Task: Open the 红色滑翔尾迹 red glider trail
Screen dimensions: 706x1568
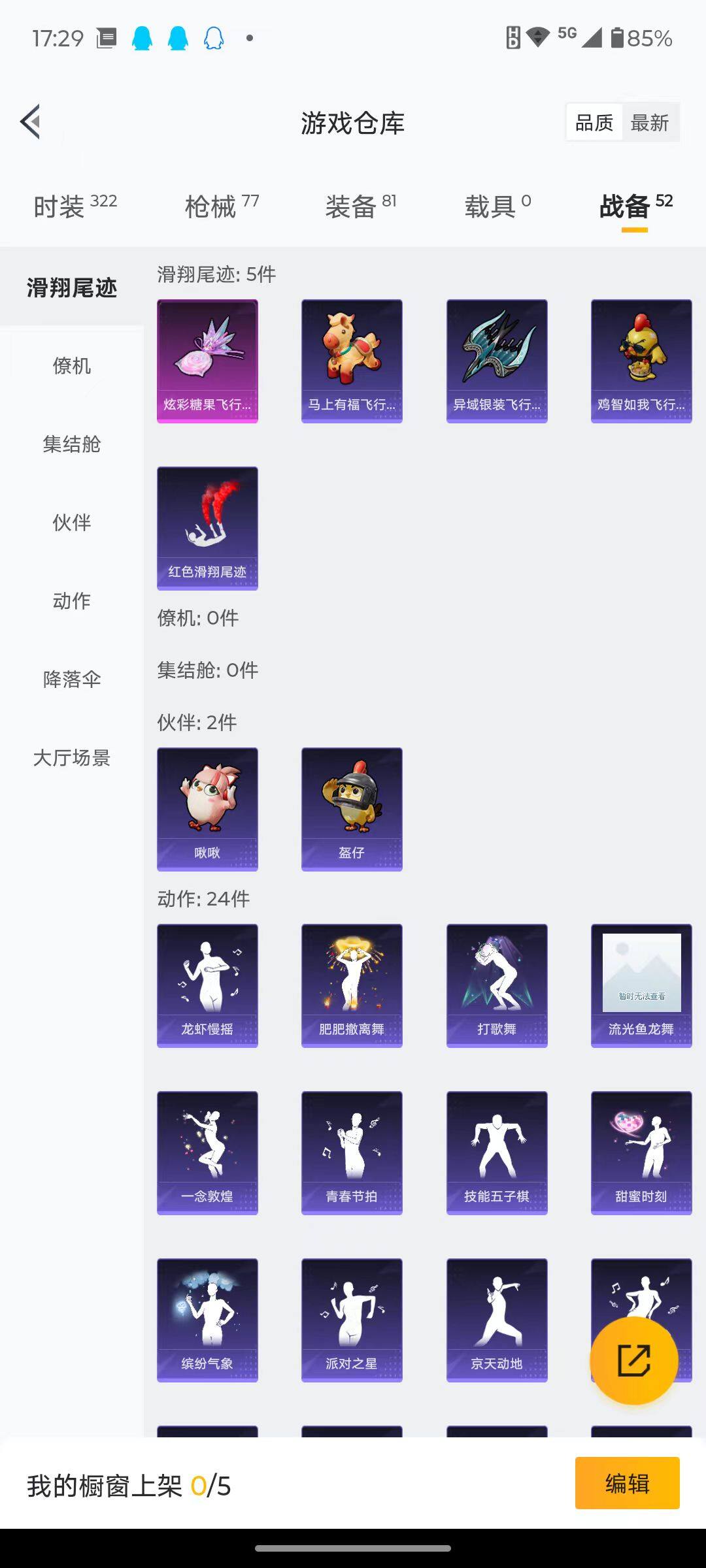Action: [x=207, y=526]
